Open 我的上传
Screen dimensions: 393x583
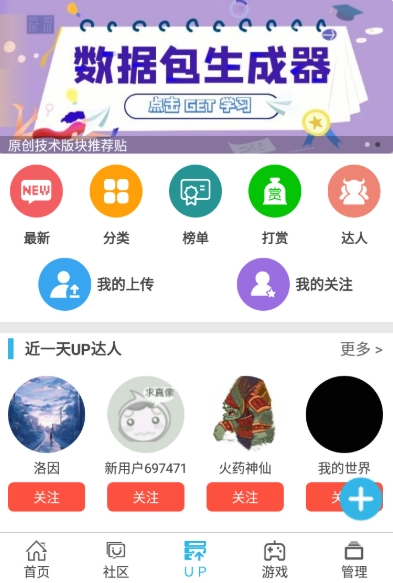96,284
